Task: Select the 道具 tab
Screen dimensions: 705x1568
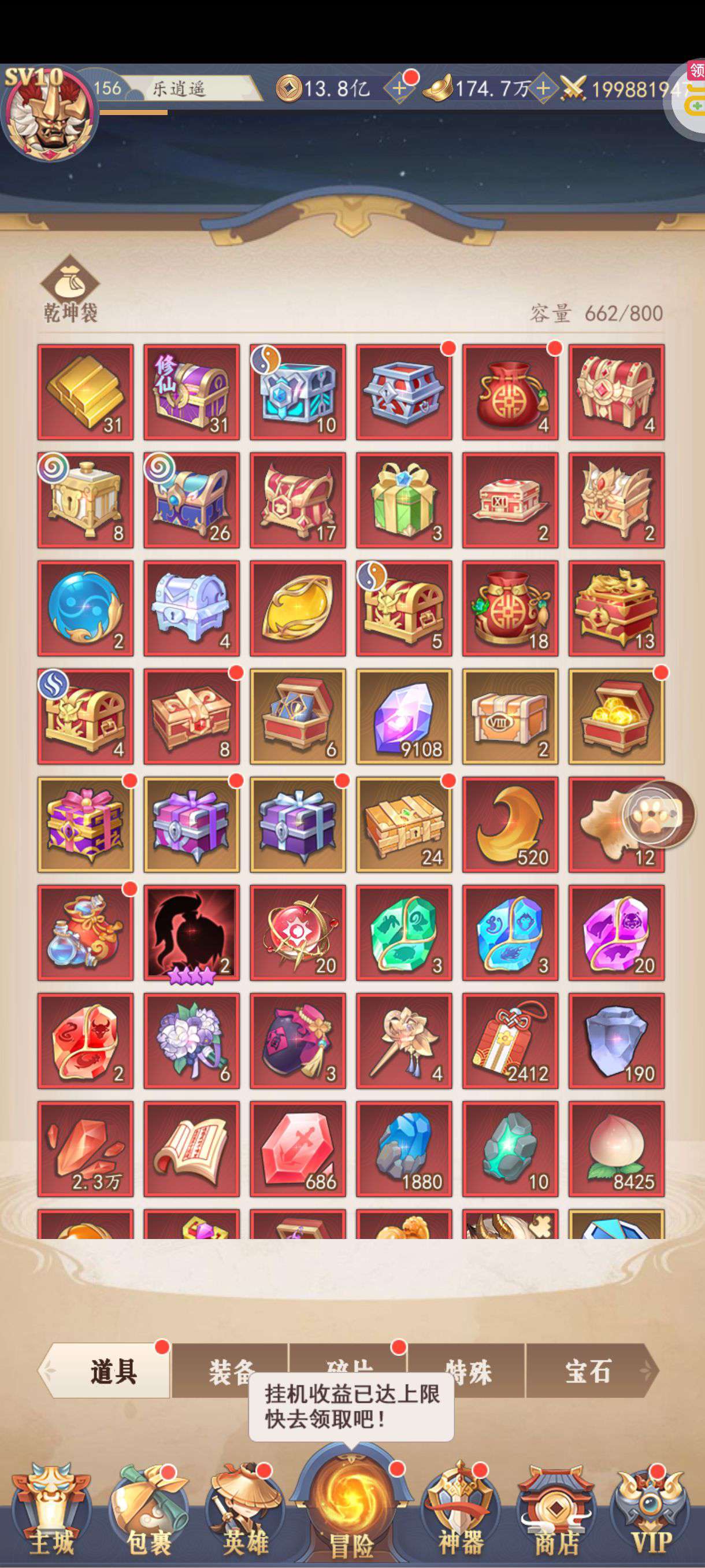Action: point(113,1372)
